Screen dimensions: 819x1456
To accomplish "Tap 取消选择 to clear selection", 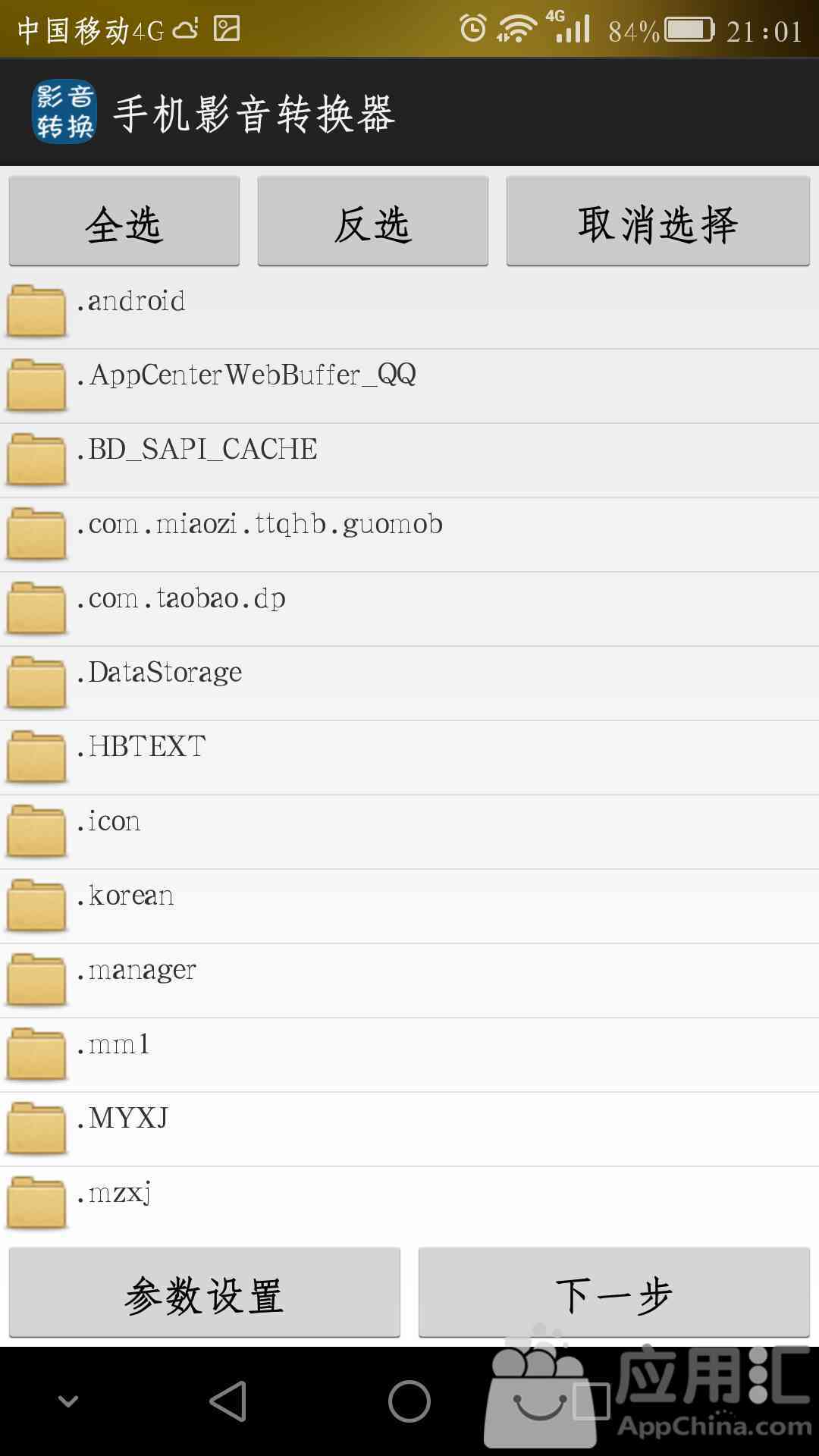I will point(658,221).
